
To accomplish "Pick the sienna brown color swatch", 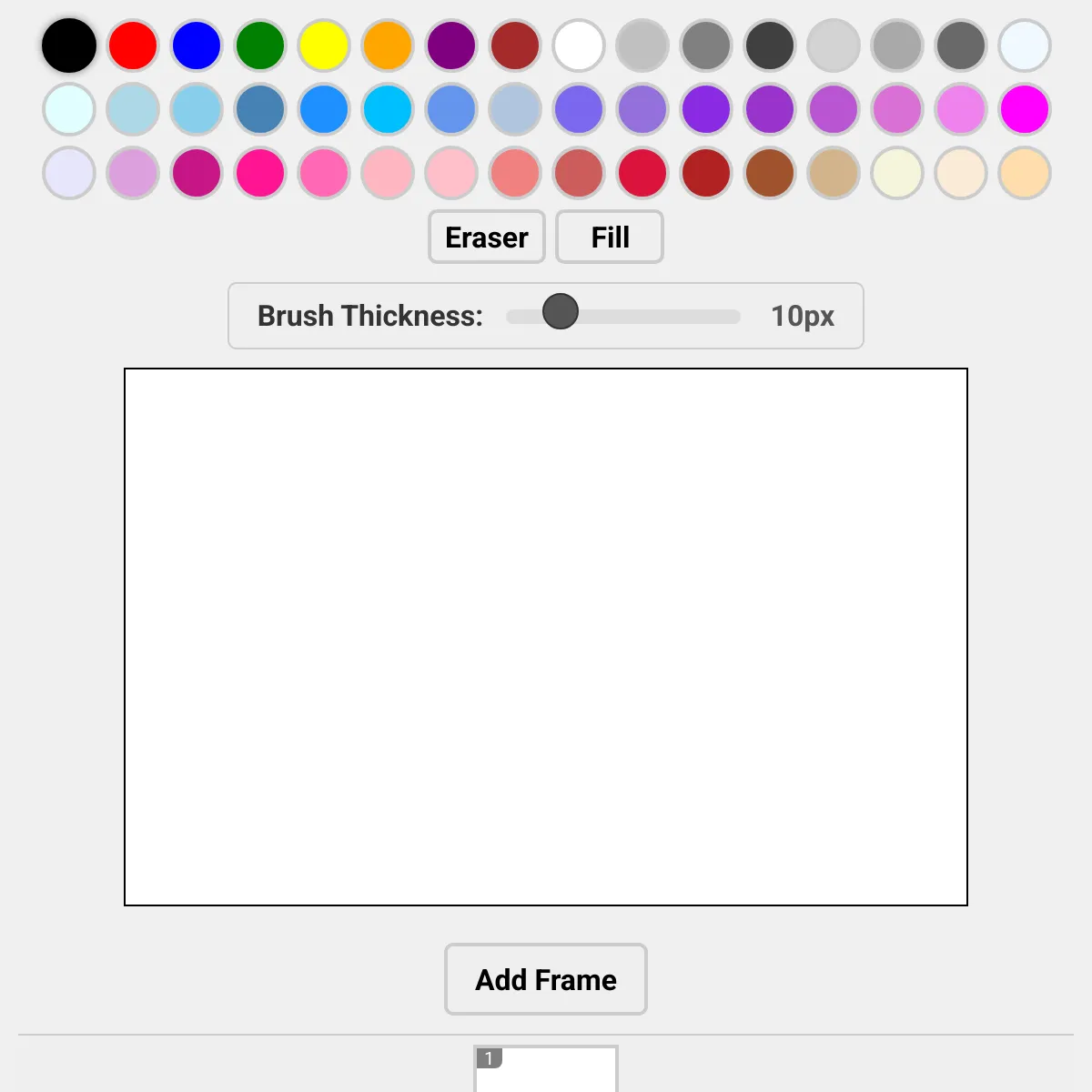I will point(770,173).
